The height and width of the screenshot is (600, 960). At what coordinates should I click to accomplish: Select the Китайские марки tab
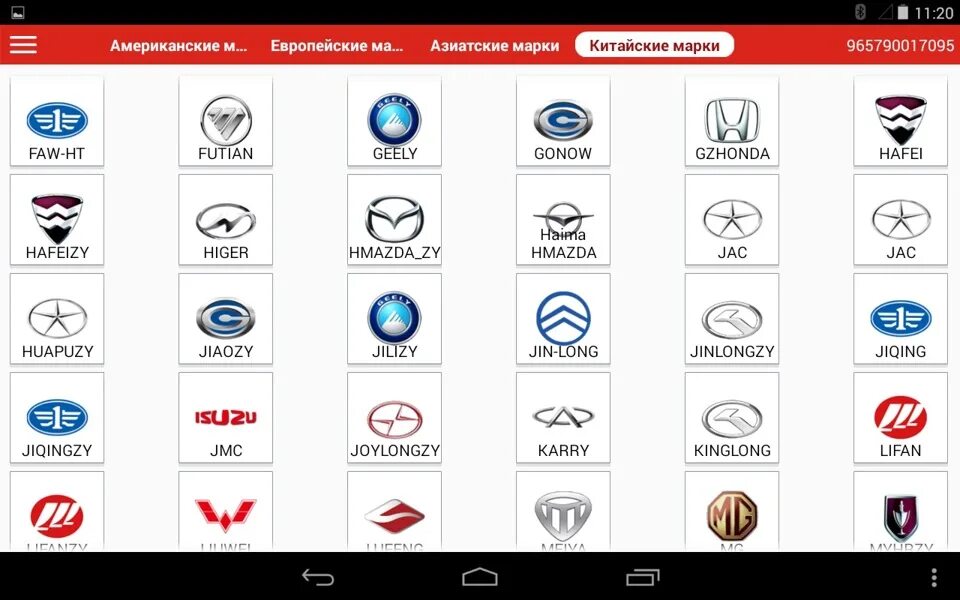(654, 46)
